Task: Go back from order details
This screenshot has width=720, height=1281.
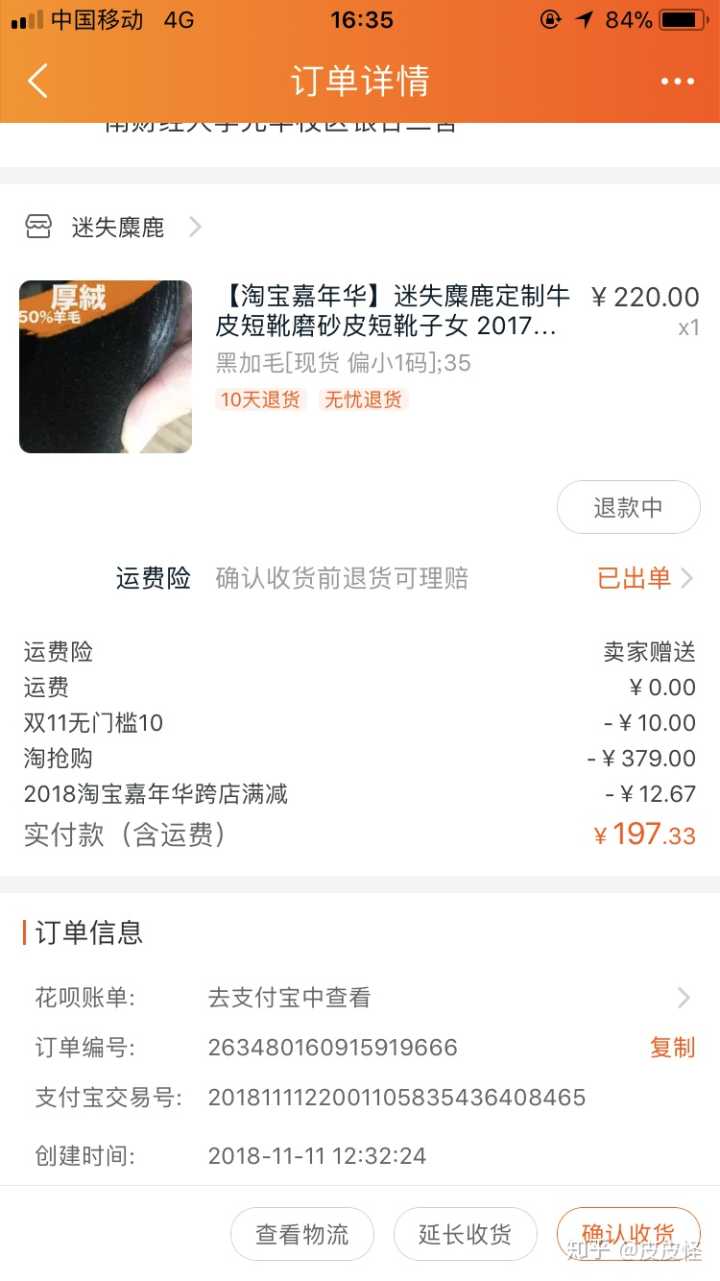Action: coord(38,81)
